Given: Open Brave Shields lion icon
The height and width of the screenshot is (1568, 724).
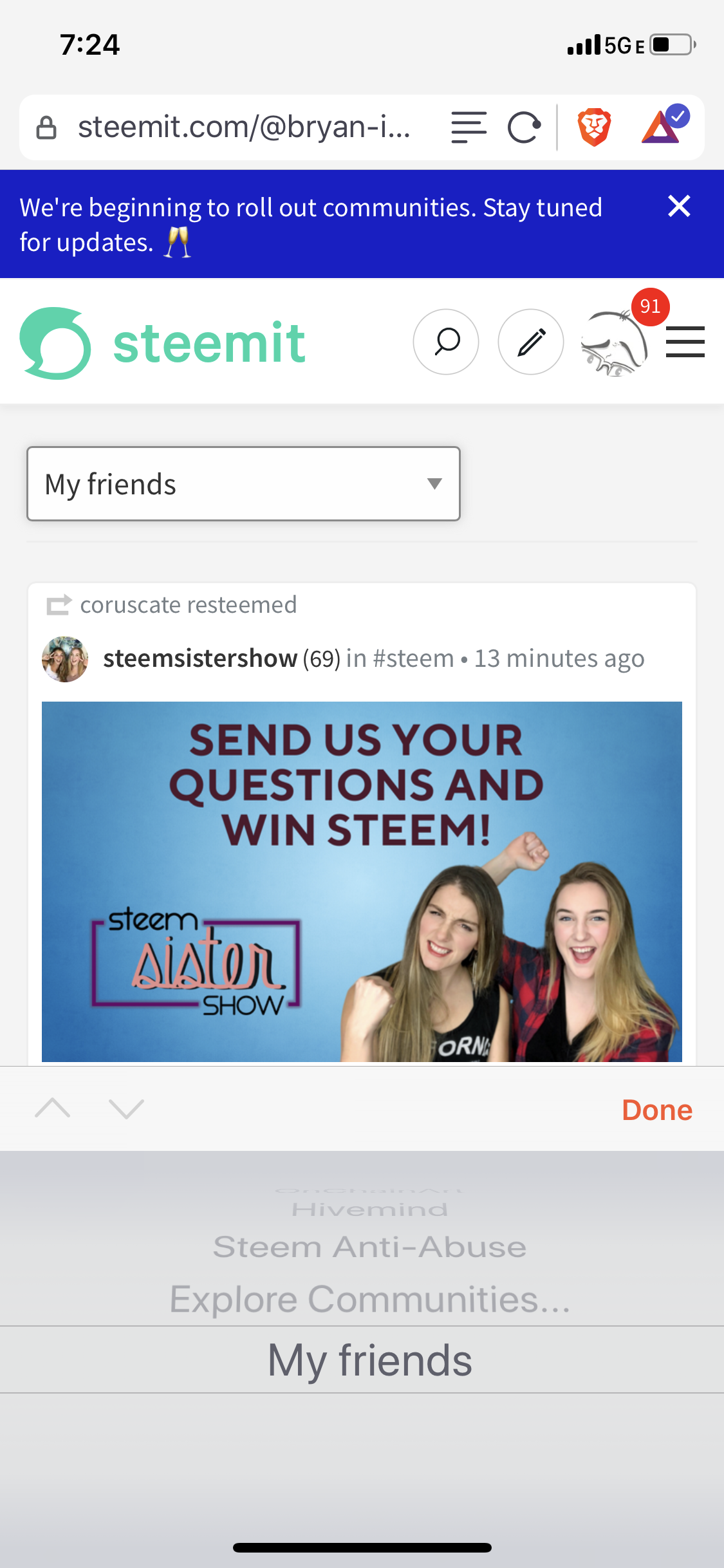Looking at the screenshot, I should coord(593,127).
